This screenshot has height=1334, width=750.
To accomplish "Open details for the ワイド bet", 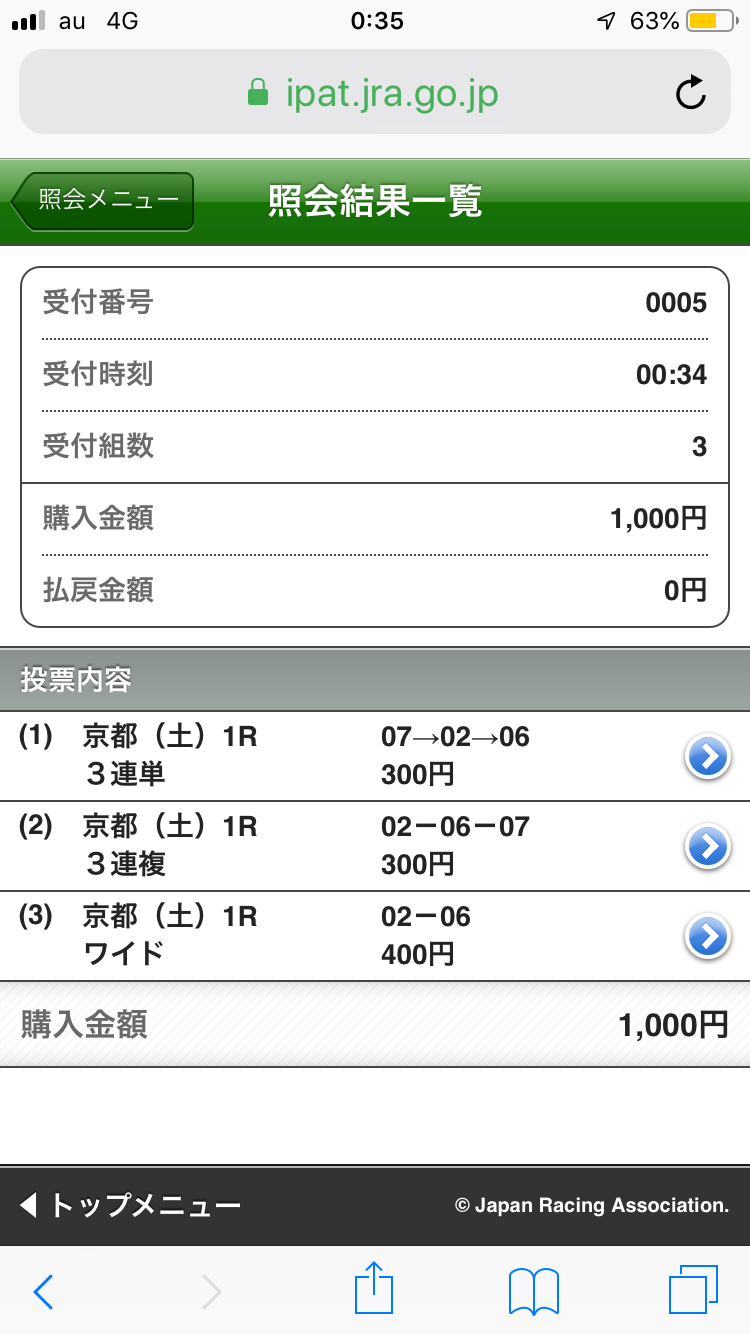I will pyautogui.click(x=707, y=937).
